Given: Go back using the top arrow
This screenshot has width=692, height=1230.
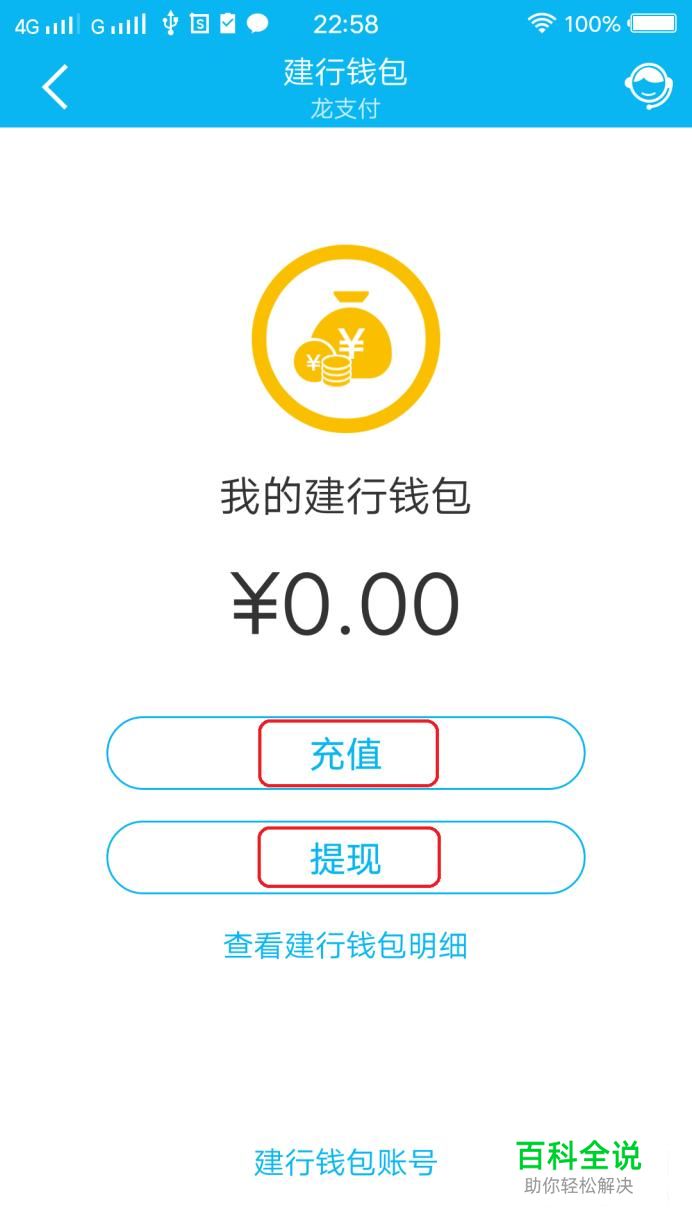Looking at the screenshot, I should 55,87.
